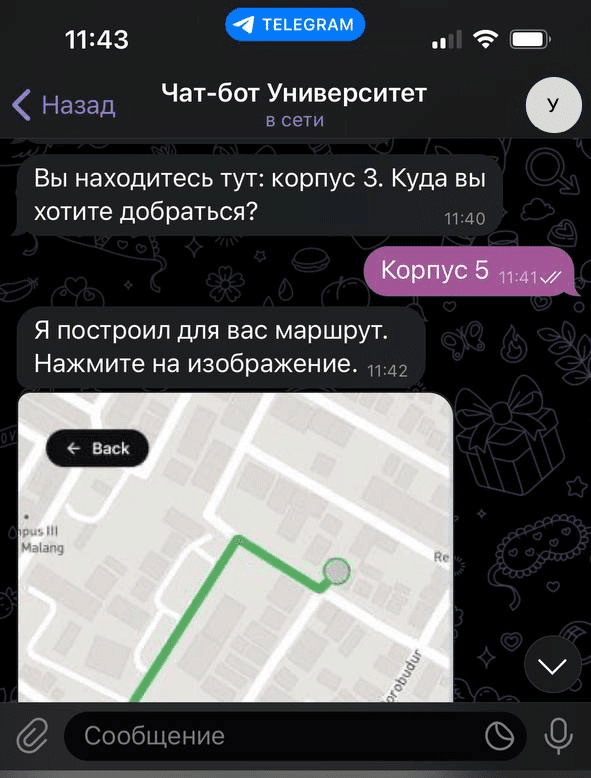The width and height of the screenshot is (591, 778).
Task: Go back with the Назад button
Action: pos(64,105)
